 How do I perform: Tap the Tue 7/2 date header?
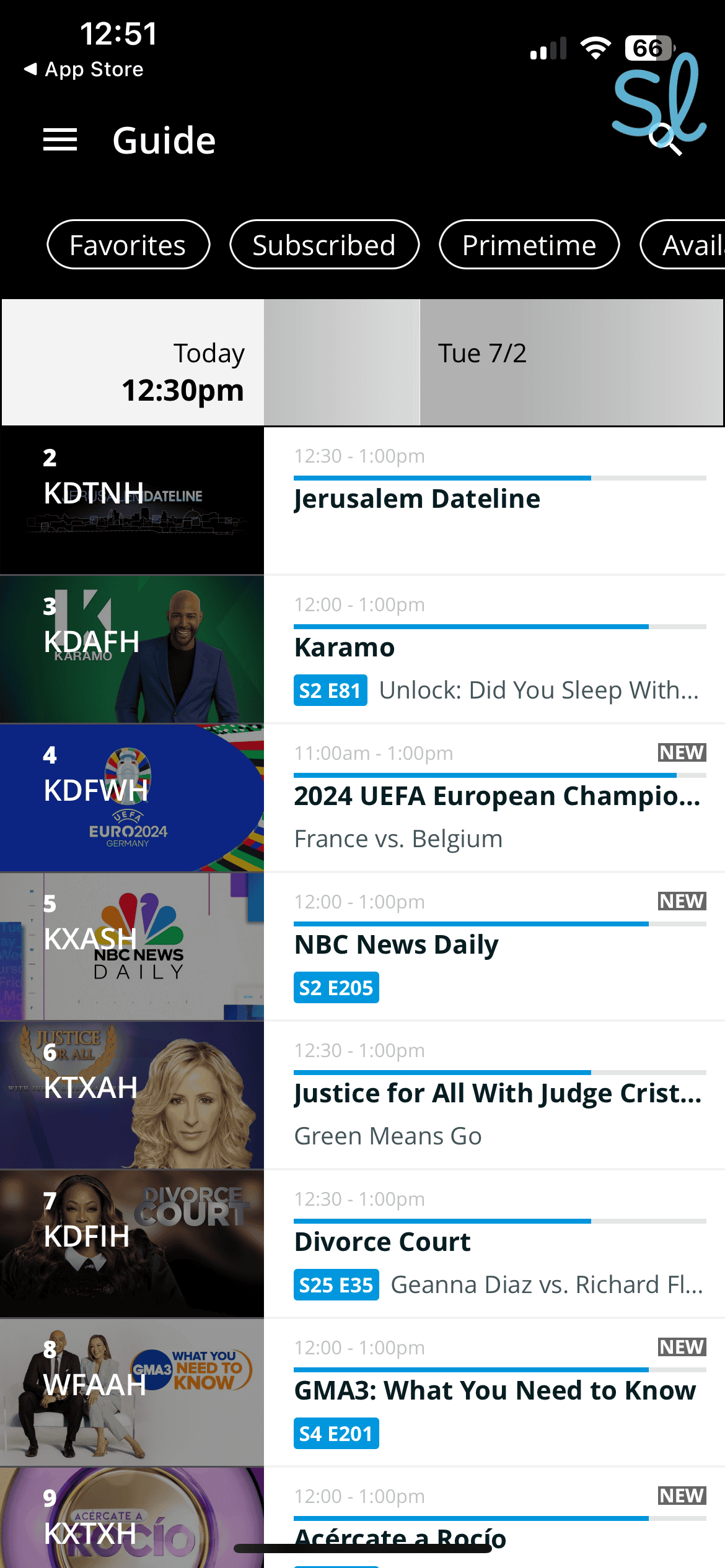[x=483, y=354]
